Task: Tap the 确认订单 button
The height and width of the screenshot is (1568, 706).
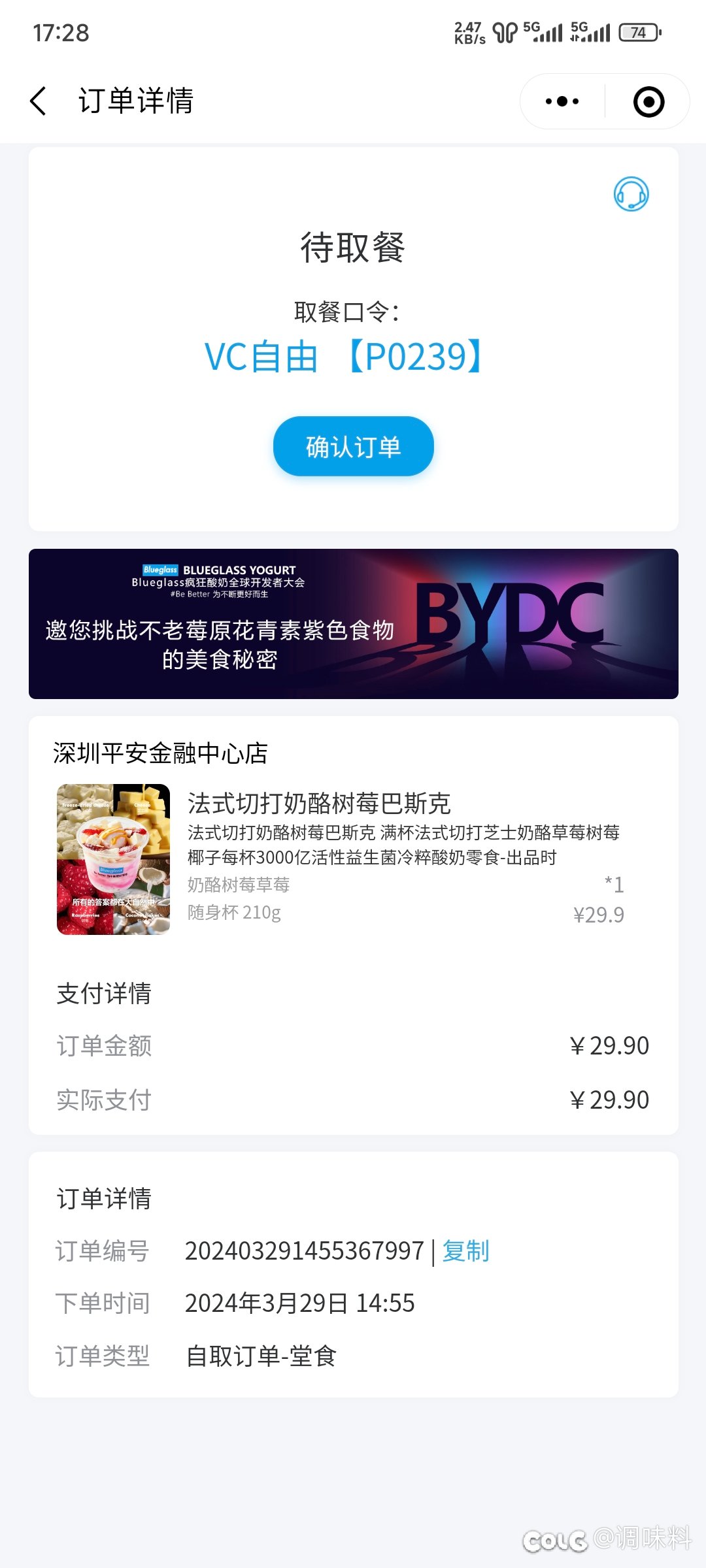Action: click(x=353, y=447)
